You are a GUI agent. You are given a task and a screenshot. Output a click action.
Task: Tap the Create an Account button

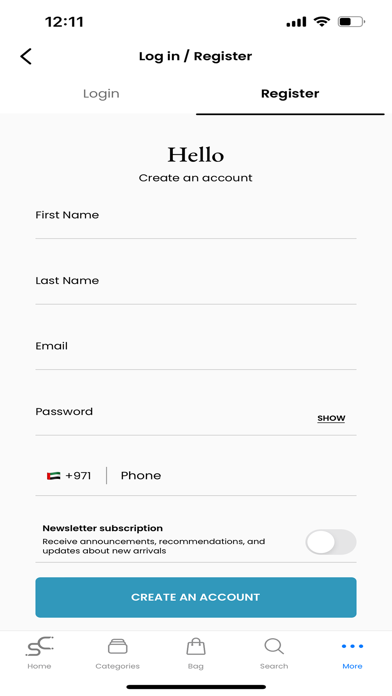196,597
